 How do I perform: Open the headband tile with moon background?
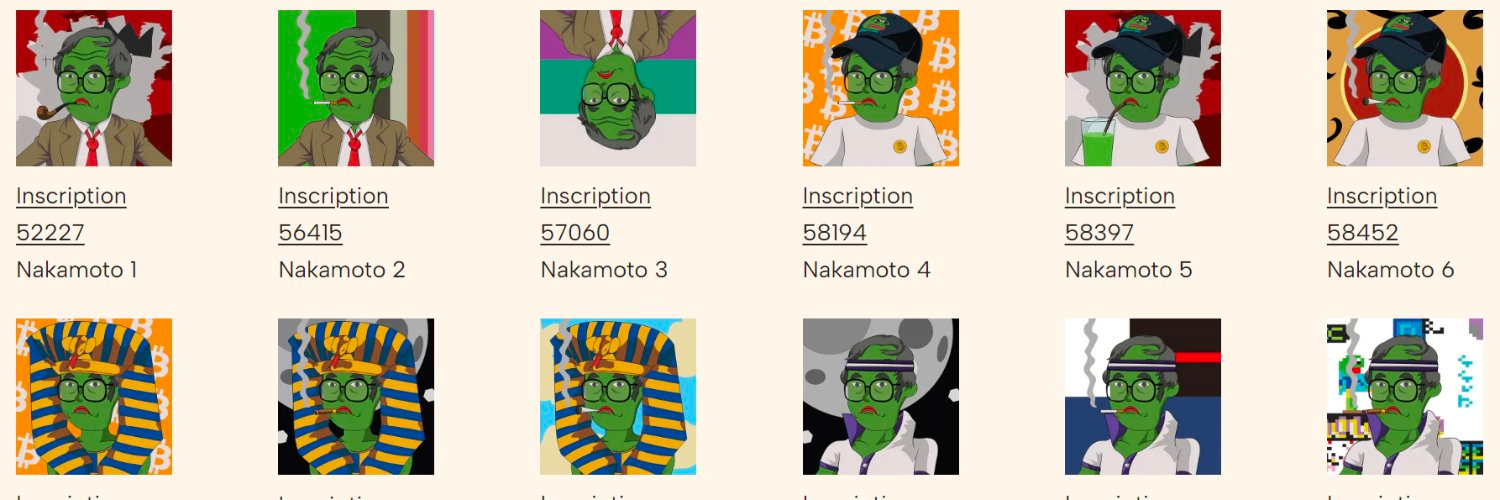pyautogui.click(x=880, y=396)
